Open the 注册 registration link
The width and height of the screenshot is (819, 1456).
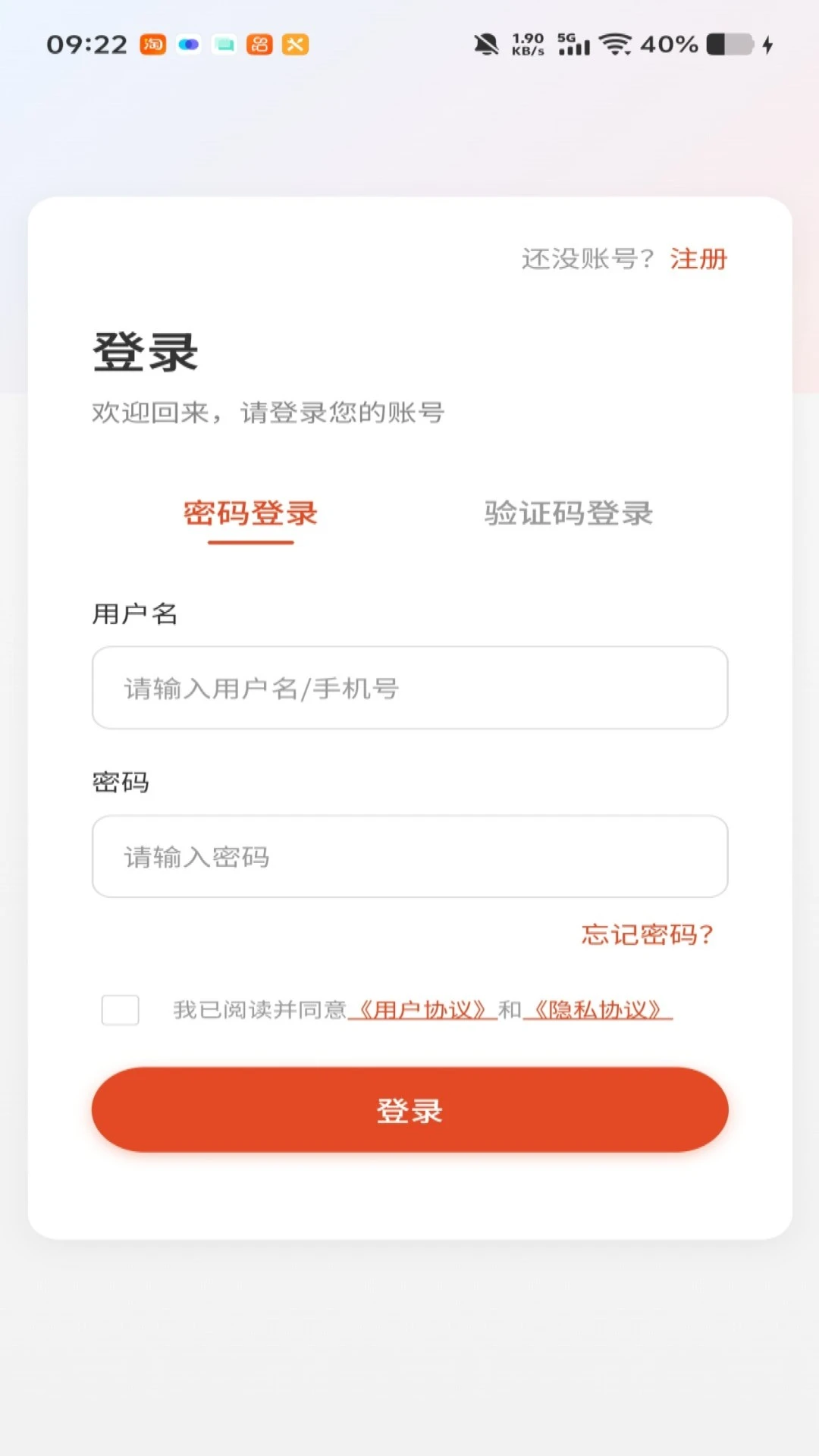tap(698, 259)
